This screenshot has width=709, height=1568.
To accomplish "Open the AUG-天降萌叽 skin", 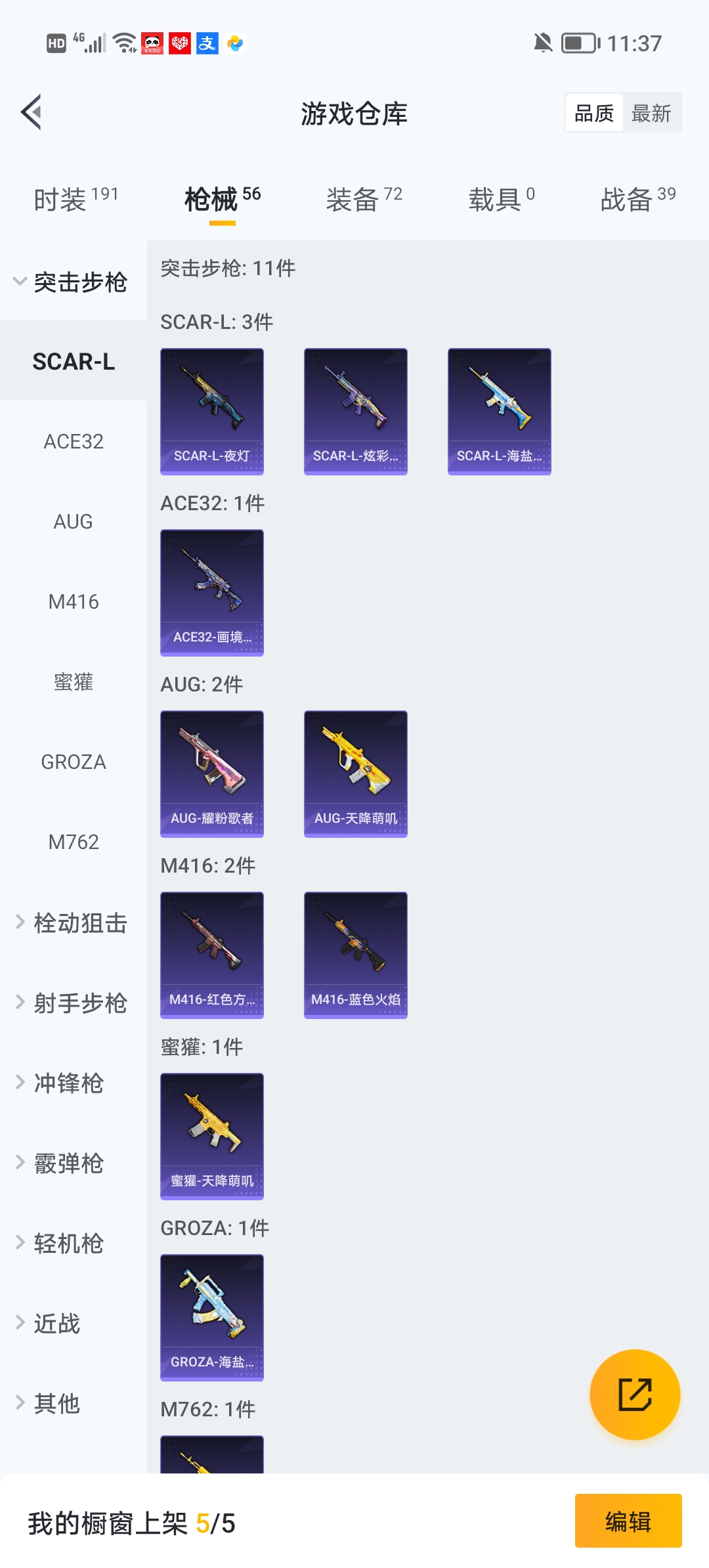I will pyautogui.click(x=356, y=773).
